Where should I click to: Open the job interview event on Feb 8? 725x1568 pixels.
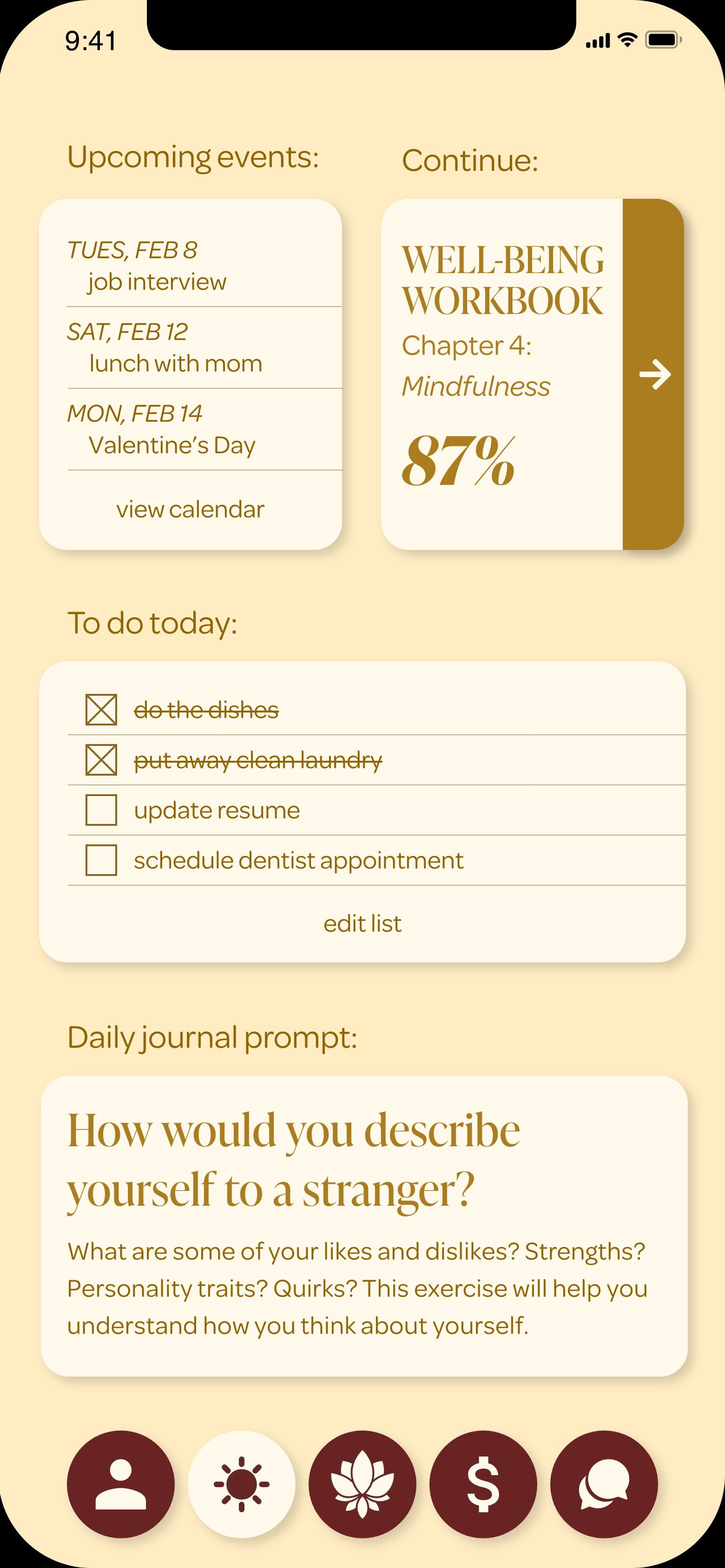pos(204,266)
